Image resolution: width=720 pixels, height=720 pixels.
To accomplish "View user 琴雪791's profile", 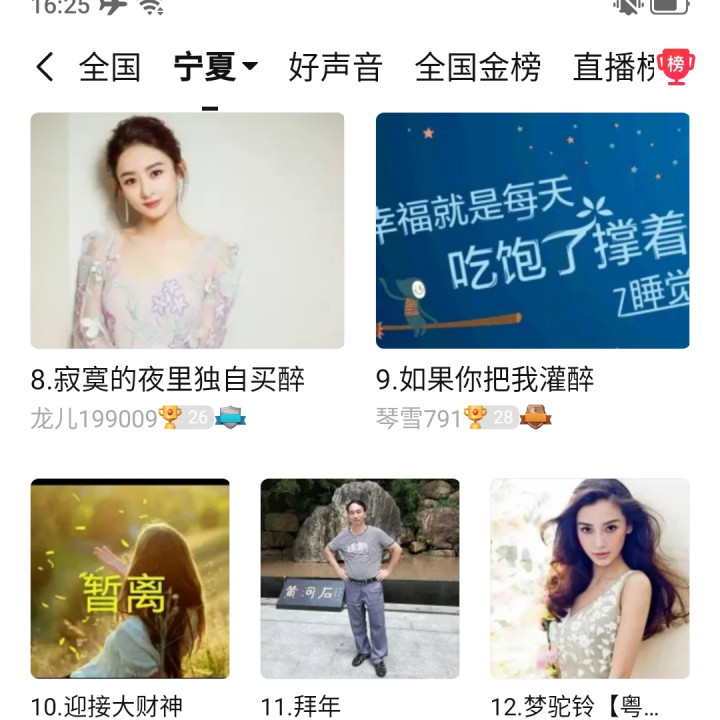I will (x=418, y=417).
